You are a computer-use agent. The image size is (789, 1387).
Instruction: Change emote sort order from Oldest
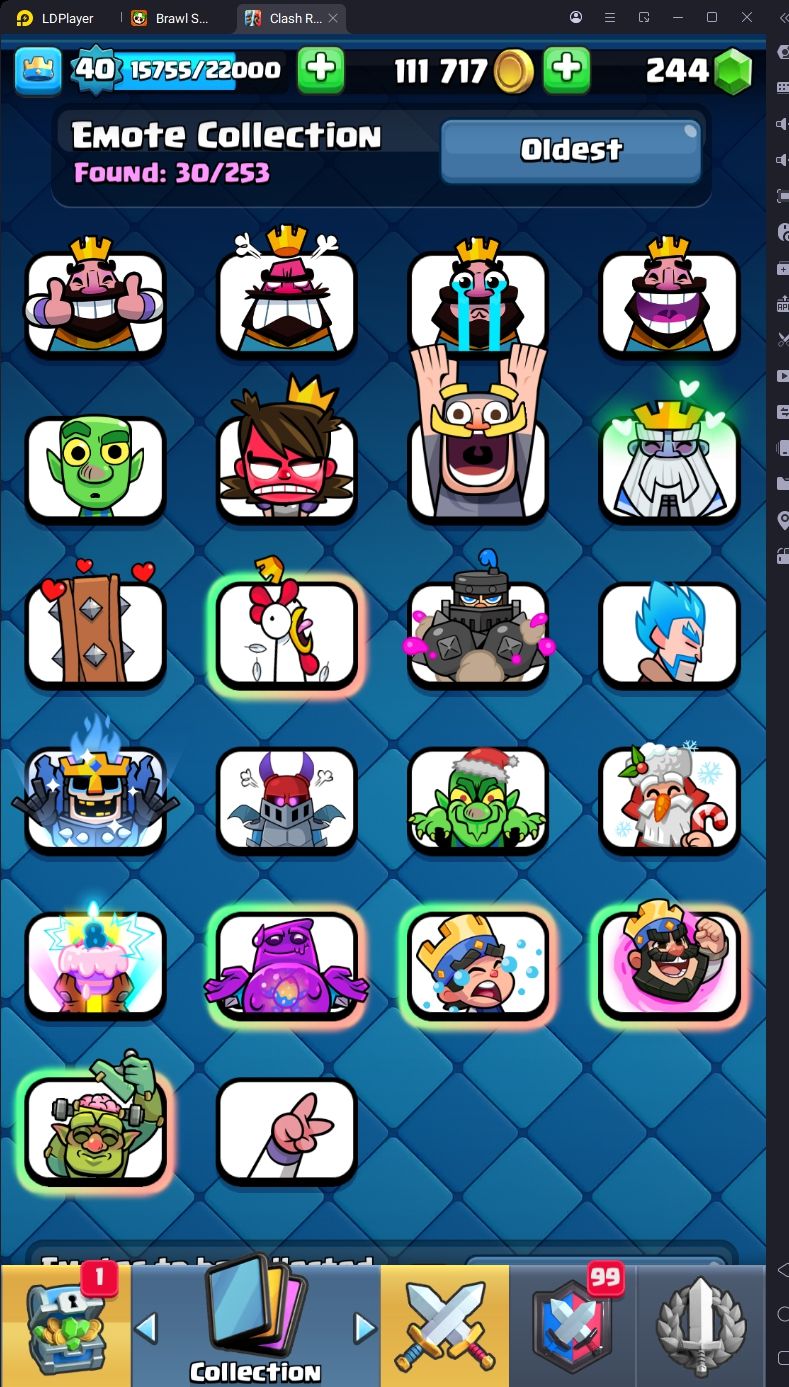571,150
